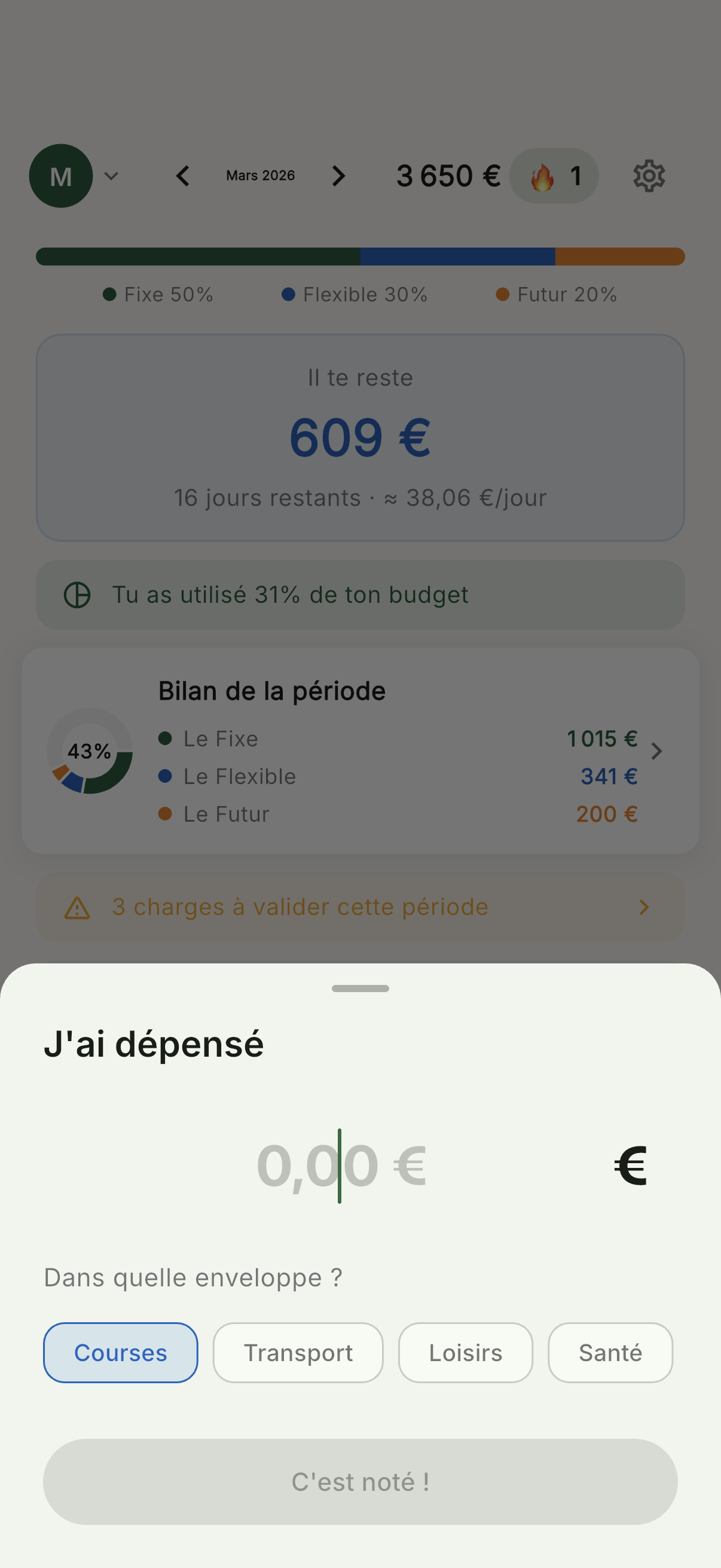Select the Loisirs envelope option
This screenshot has height=1568, width=721.
[466, 1353]
